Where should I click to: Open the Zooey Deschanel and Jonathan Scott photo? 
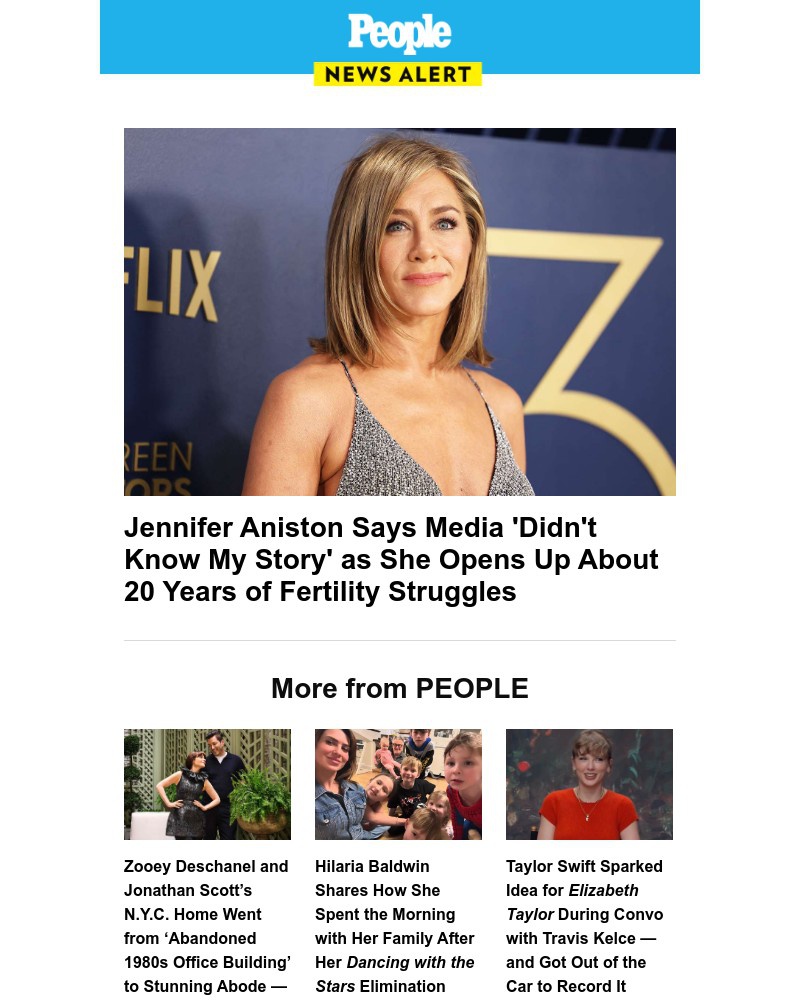[x=207, y=784]
